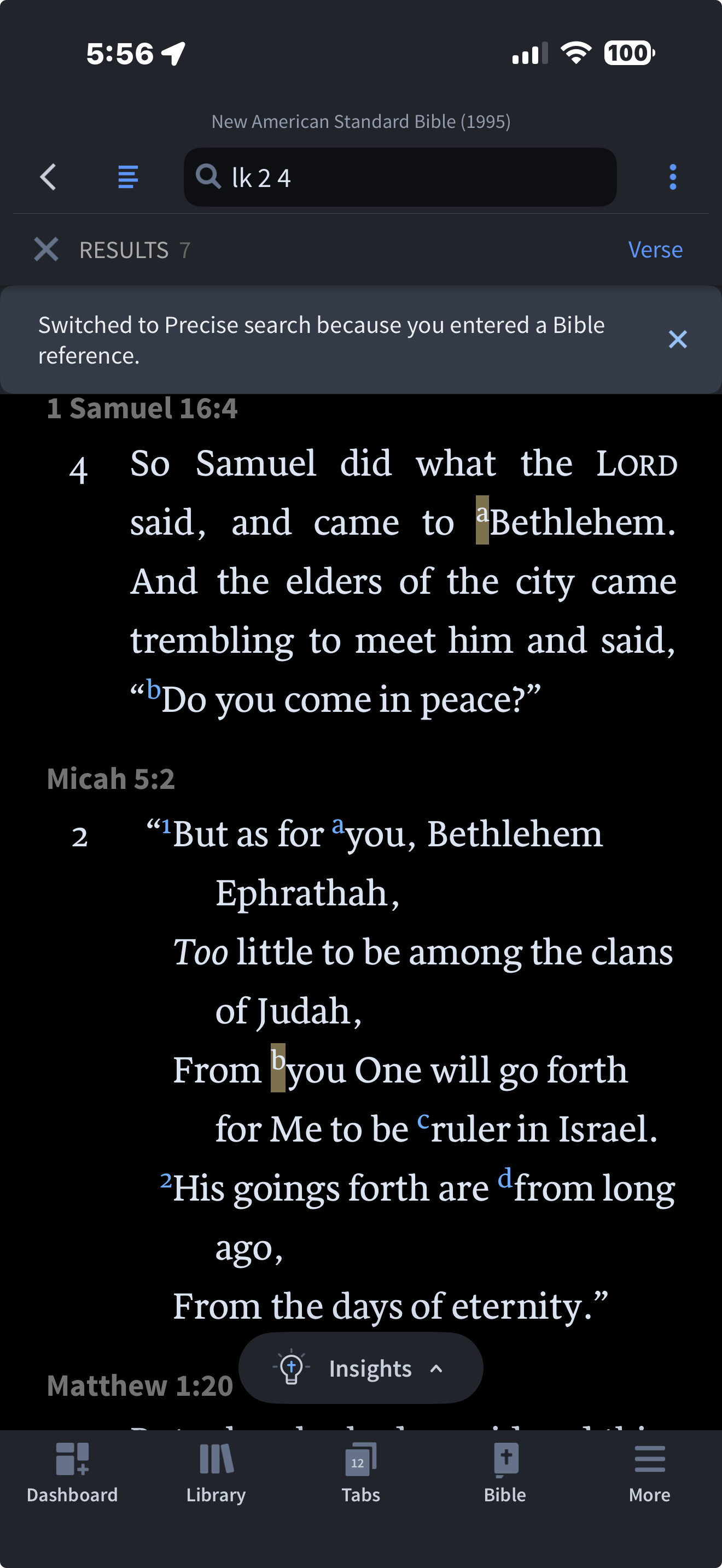Open footnote b before "Do you come in peace"
The width and height of the screenshot is (722, 1568).
pyautogui.click(x=153, y=691)
